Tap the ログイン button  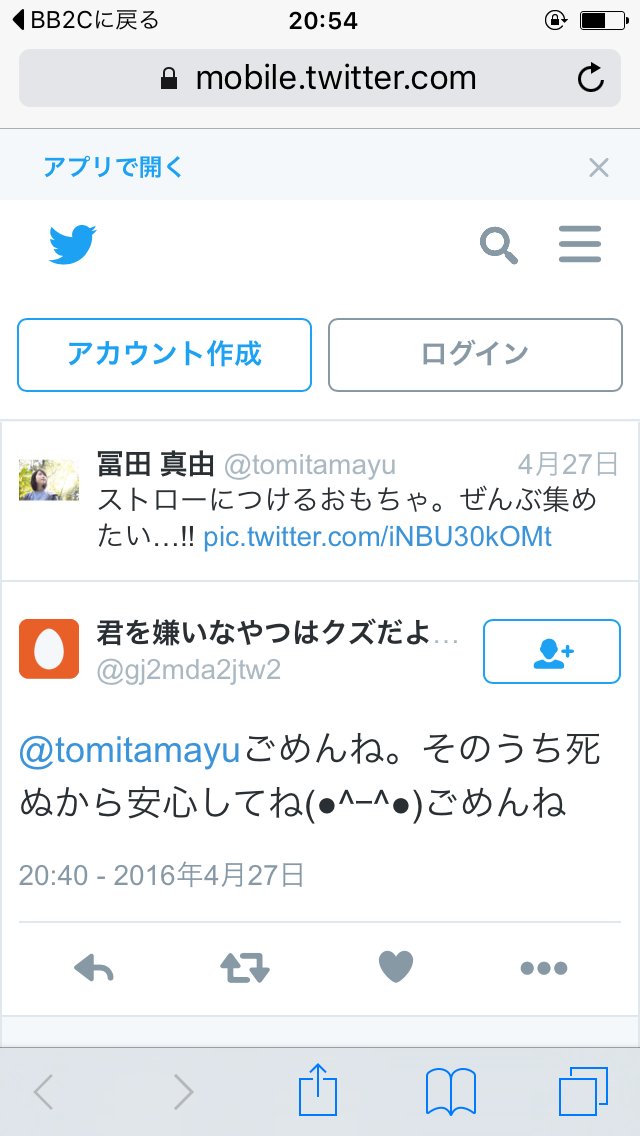click(x=475, y=354)
